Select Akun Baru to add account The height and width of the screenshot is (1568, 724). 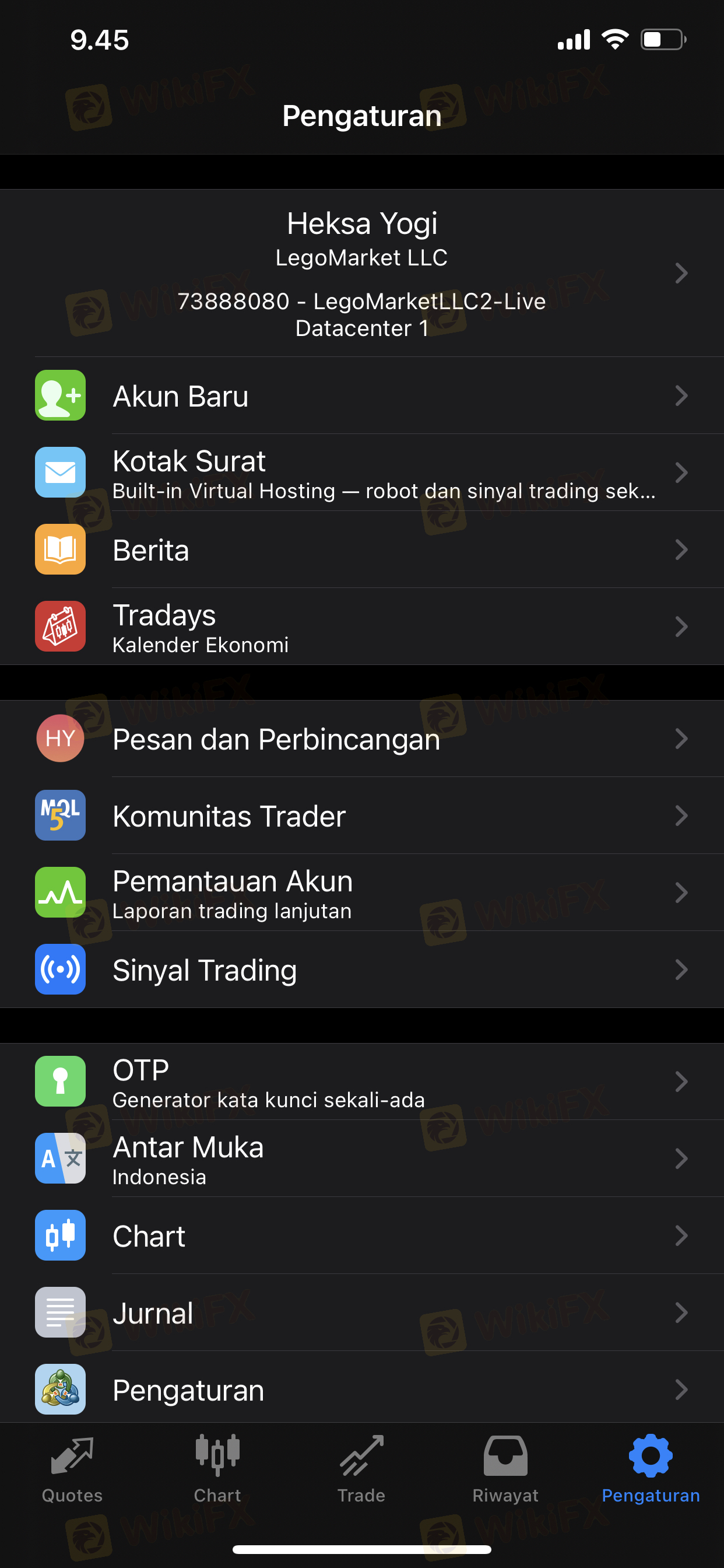pos(361,395)
